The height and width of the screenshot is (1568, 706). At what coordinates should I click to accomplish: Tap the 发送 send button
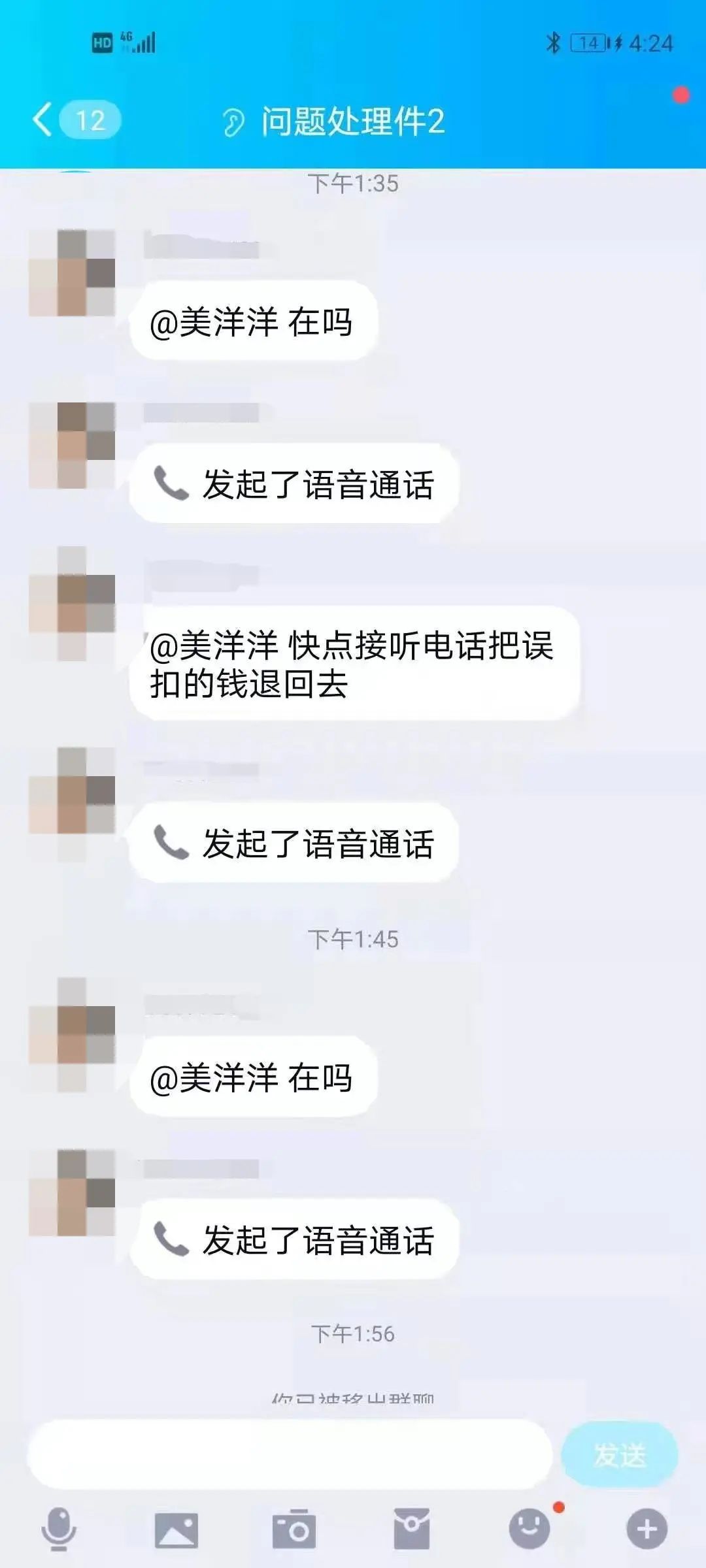point(619,1454)
